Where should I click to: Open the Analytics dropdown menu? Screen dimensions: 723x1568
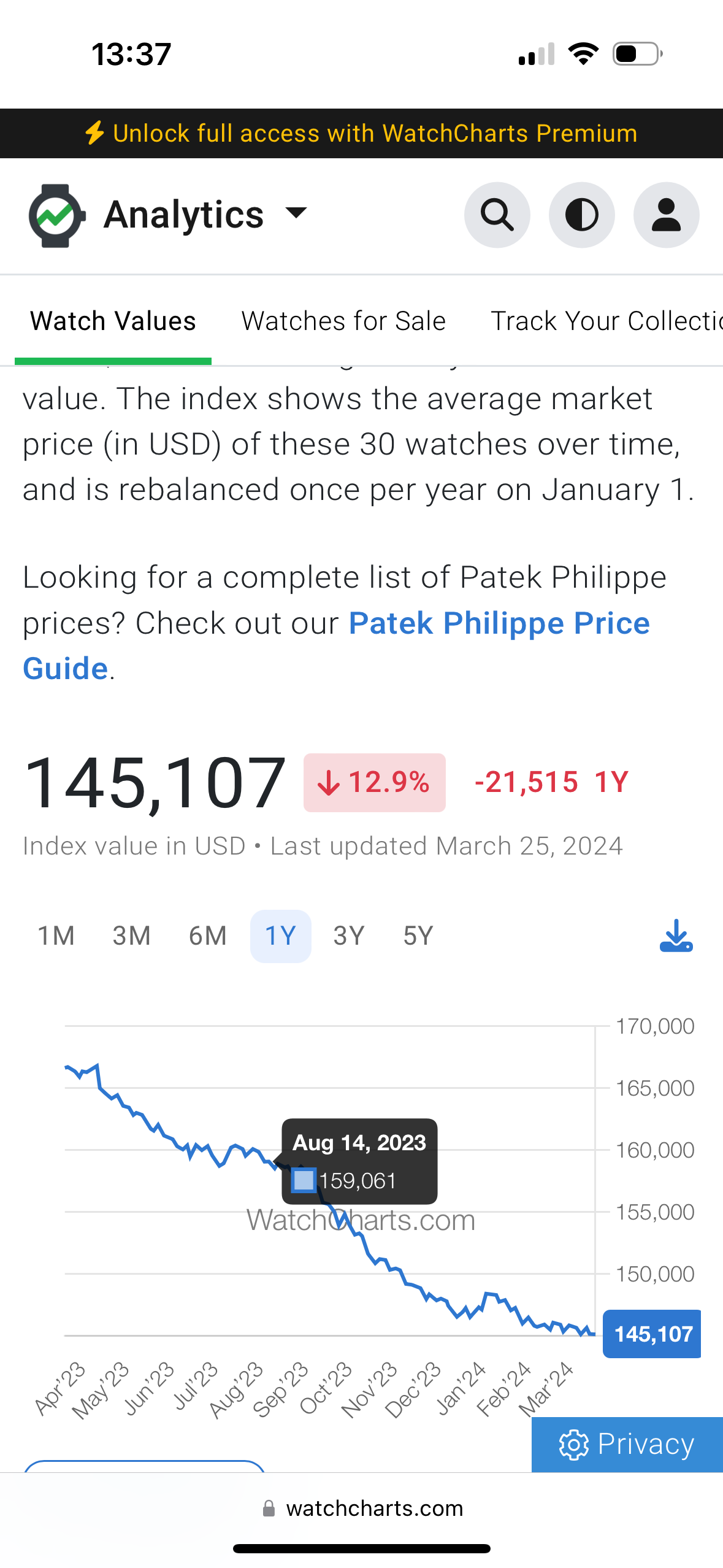pyautogui.click(x=206, y=215)
